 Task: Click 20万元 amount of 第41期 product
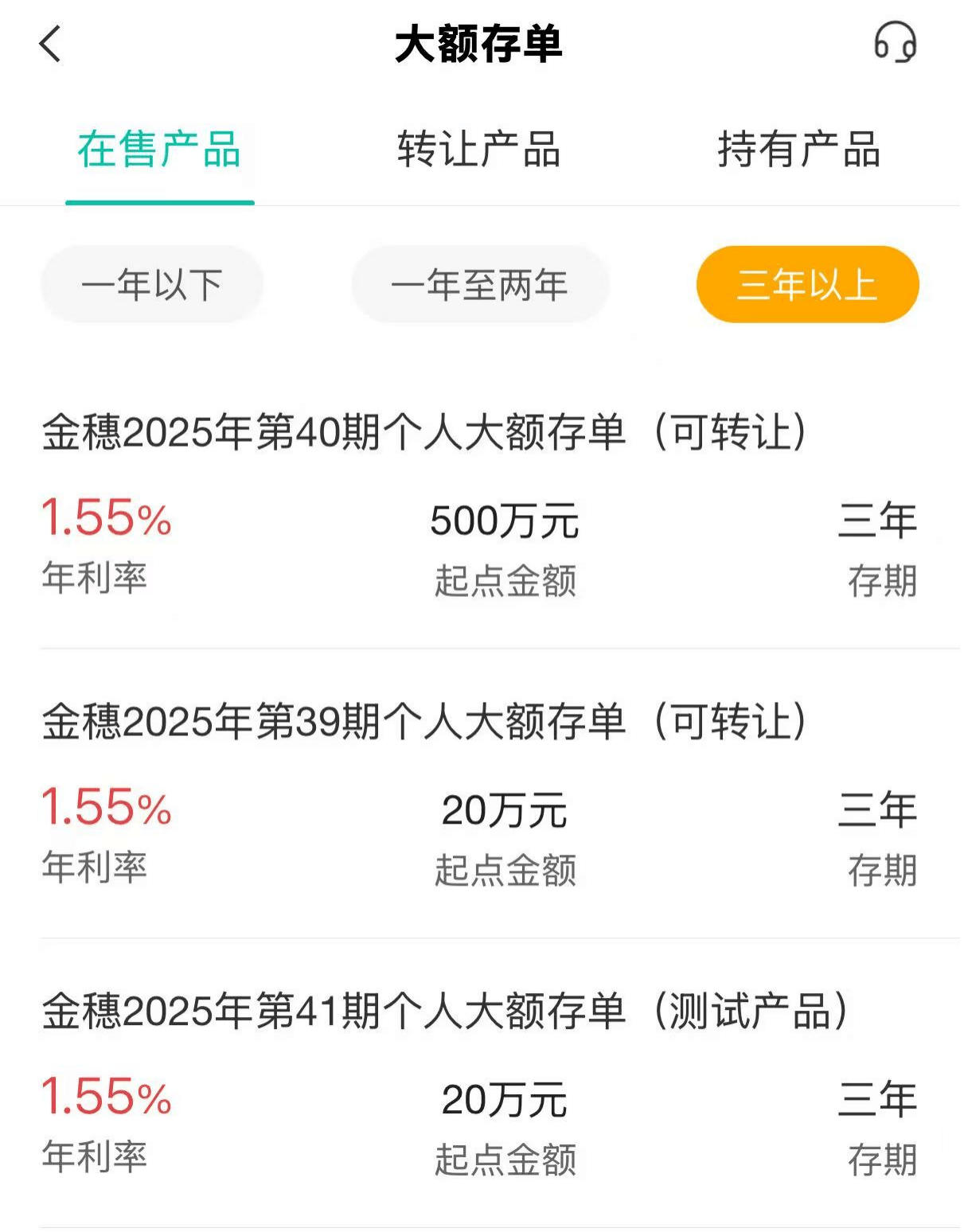point(505,1102)
